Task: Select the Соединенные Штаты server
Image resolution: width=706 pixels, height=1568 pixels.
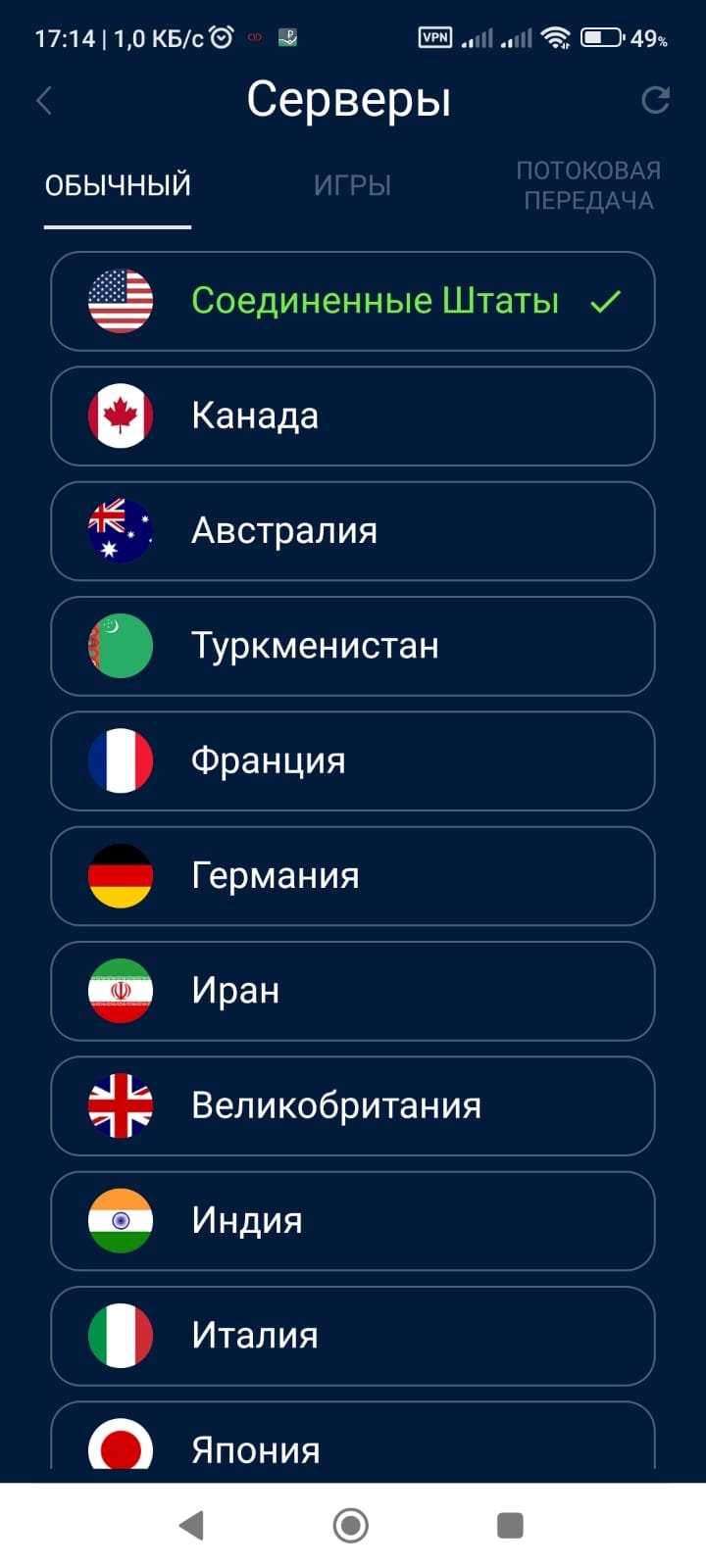Action: [353, 301]
